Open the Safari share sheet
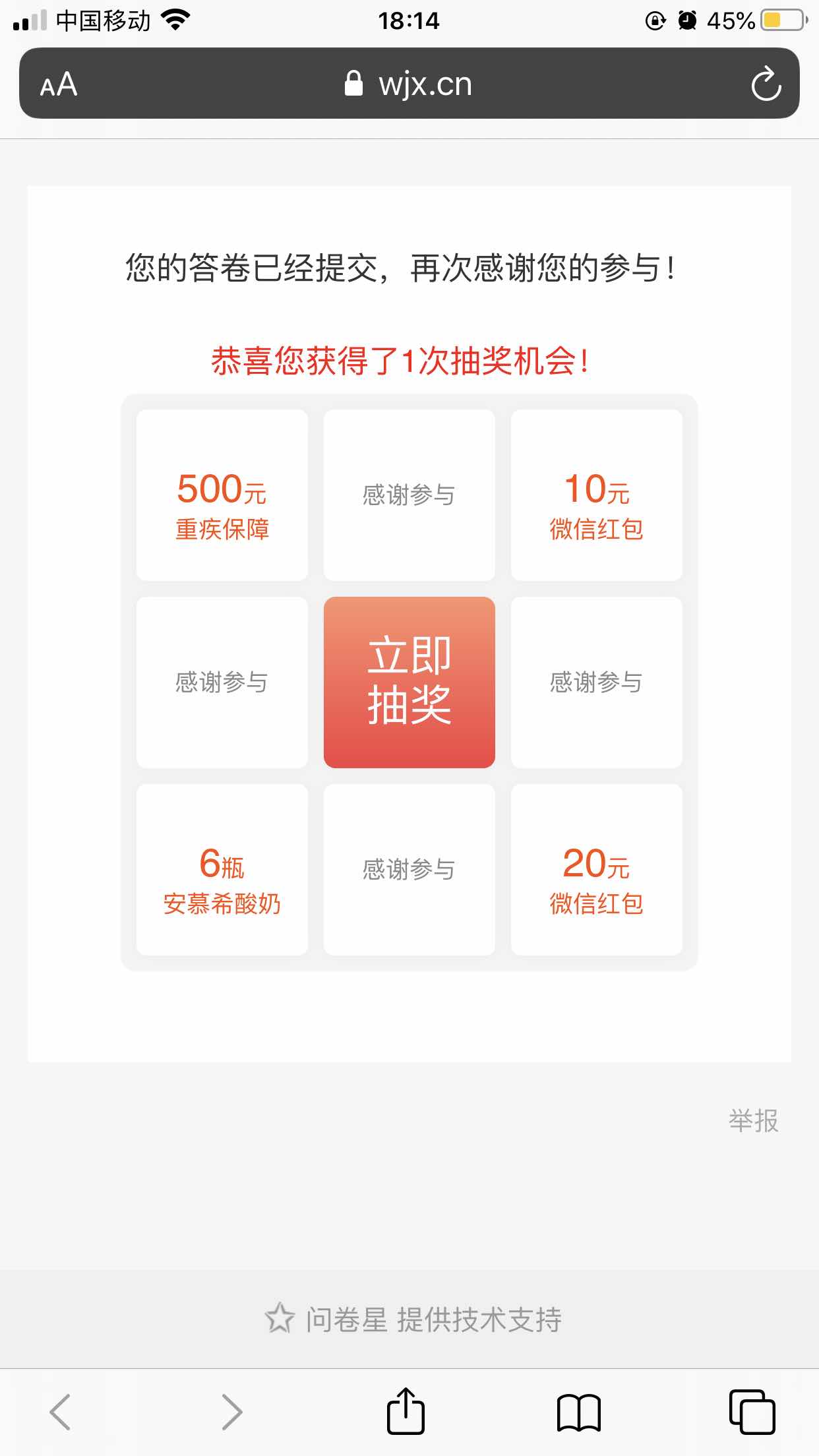Screen dimensions: 819x1456 click(x=406, y=1410)
